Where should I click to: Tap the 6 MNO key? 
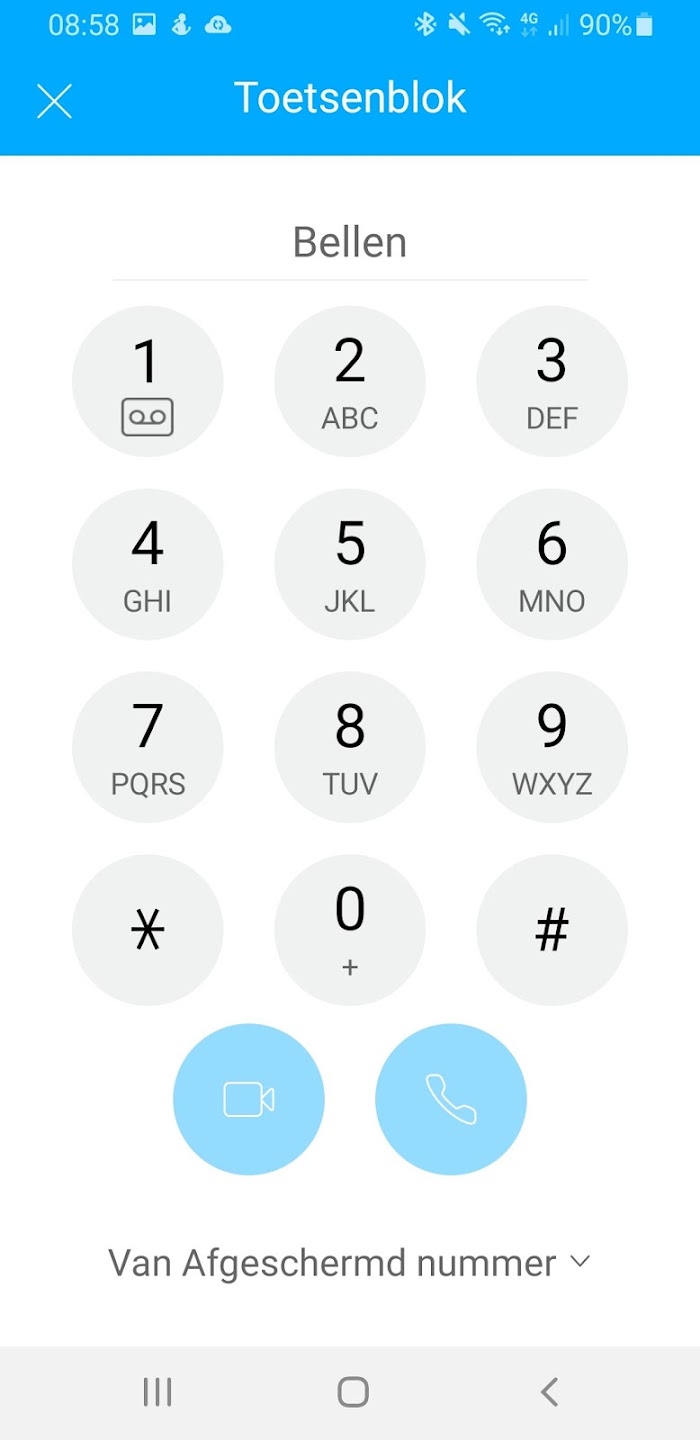[x=552, y=565]
